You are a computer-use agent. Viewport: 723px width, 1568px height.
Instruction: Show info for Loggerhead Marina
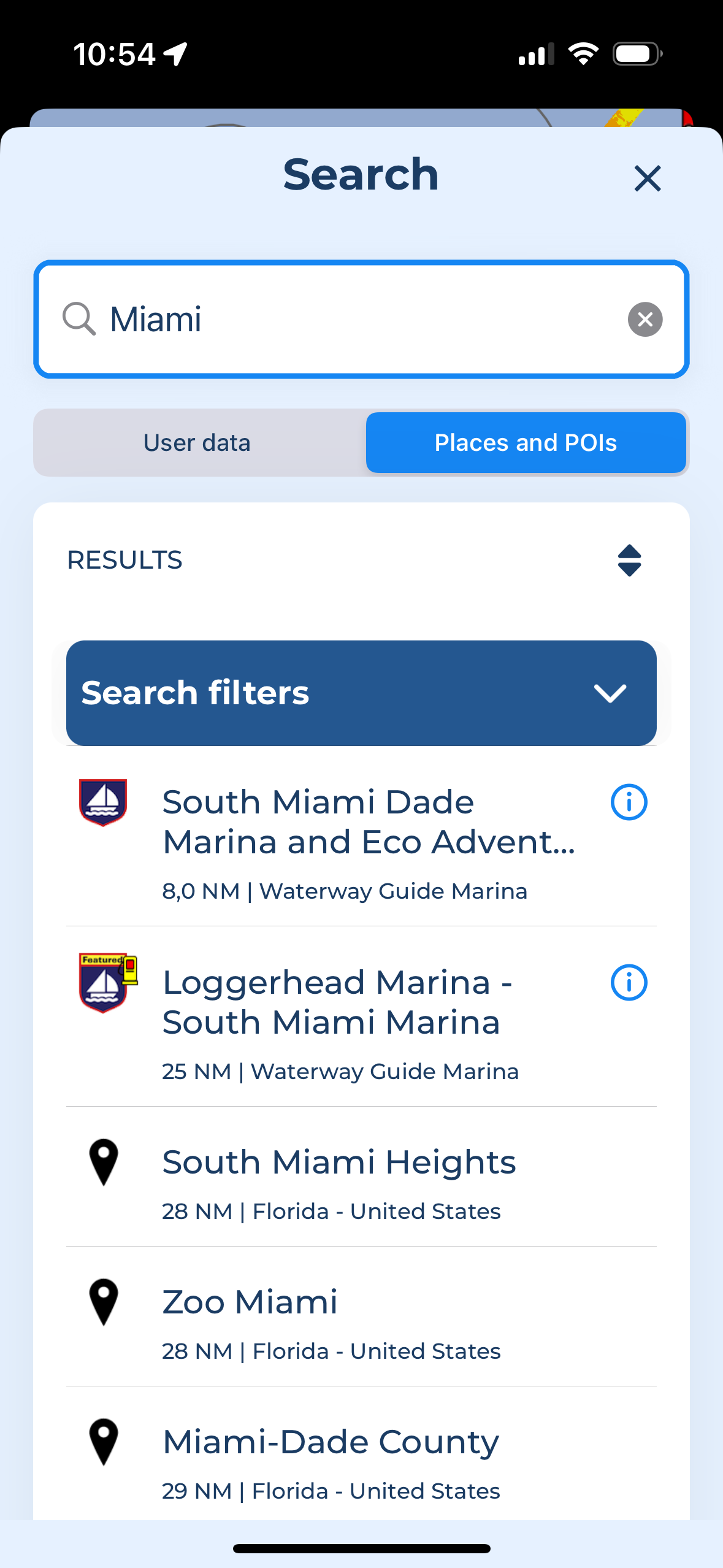629,982
